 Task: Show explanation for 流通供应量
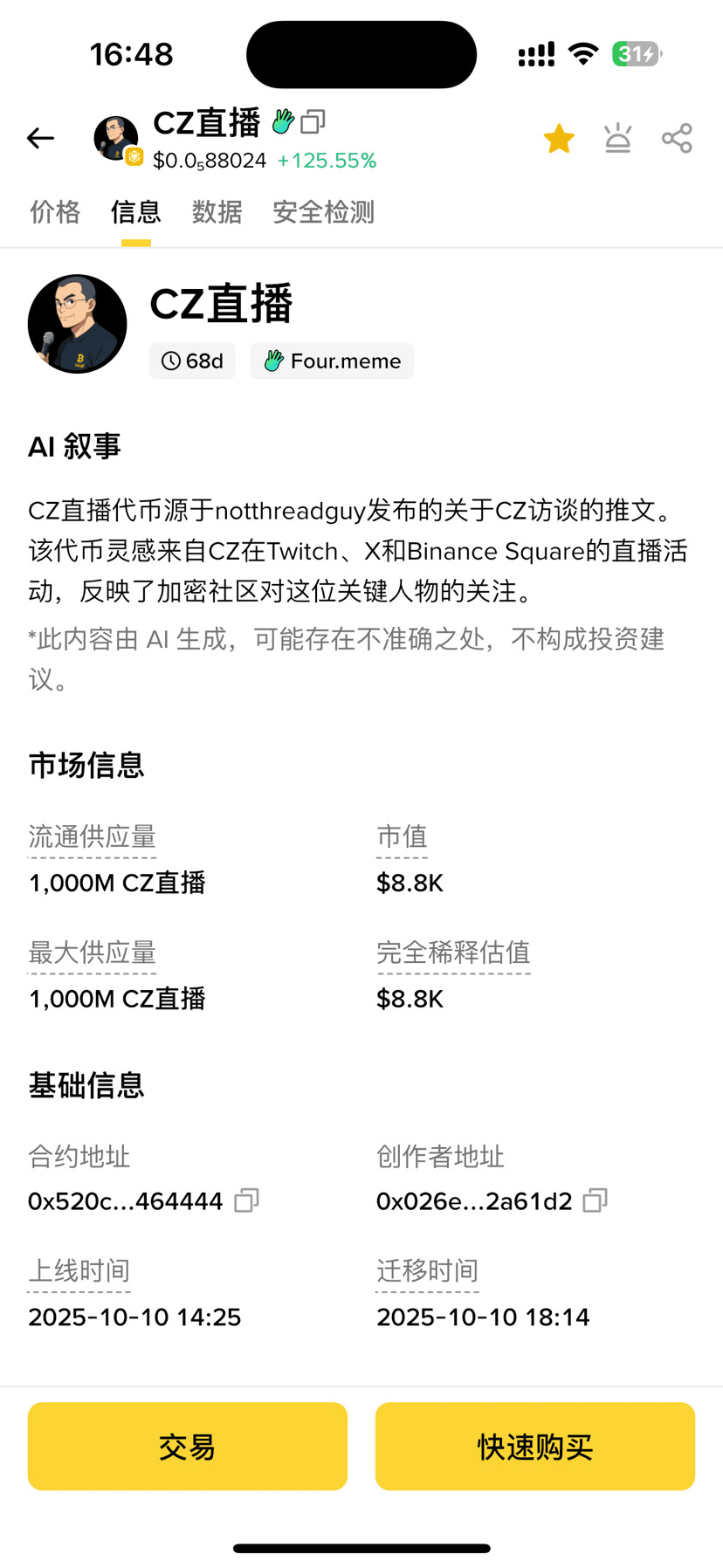point(93,837)
